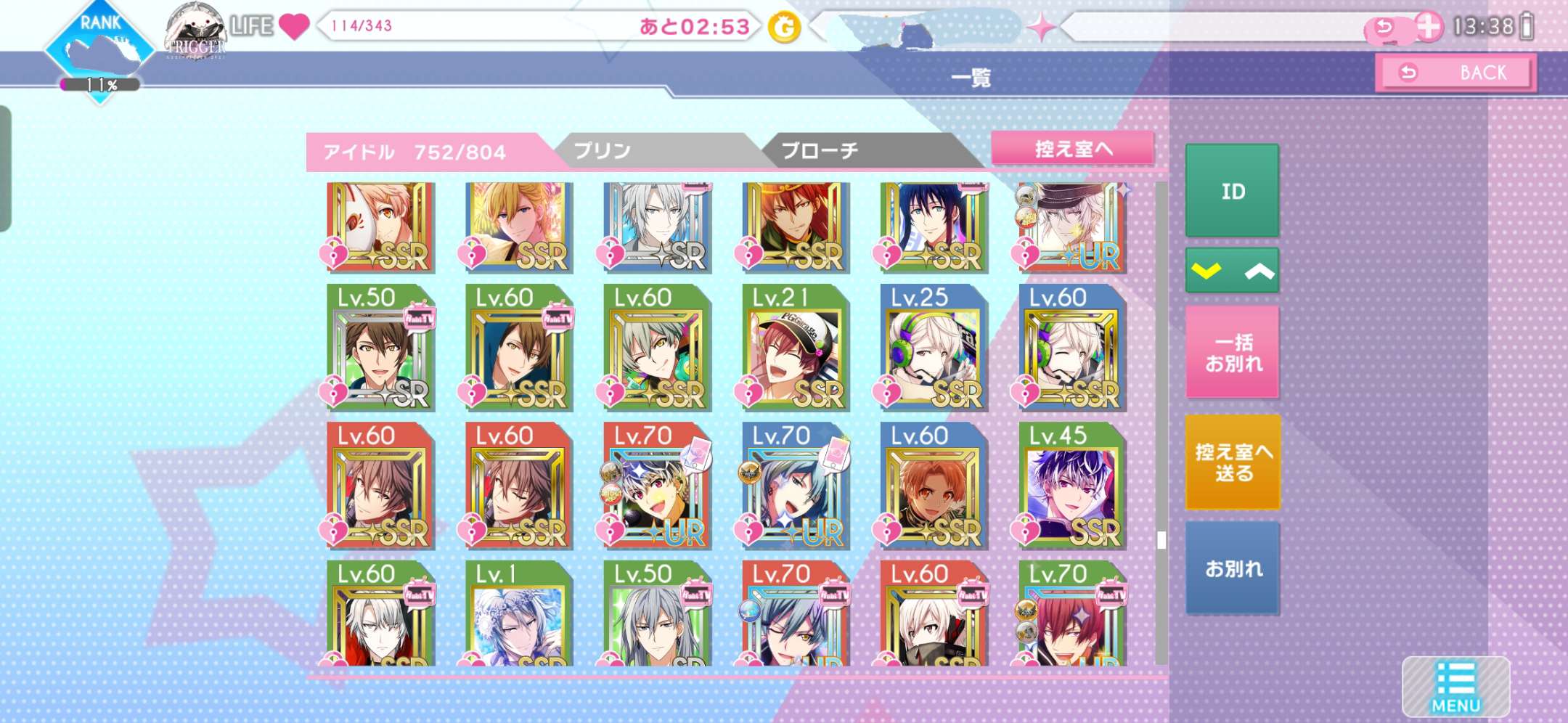The height and width of the screenshot is (723, 1568).
Task: Tap the gold G coin icon
Action: 784,28
